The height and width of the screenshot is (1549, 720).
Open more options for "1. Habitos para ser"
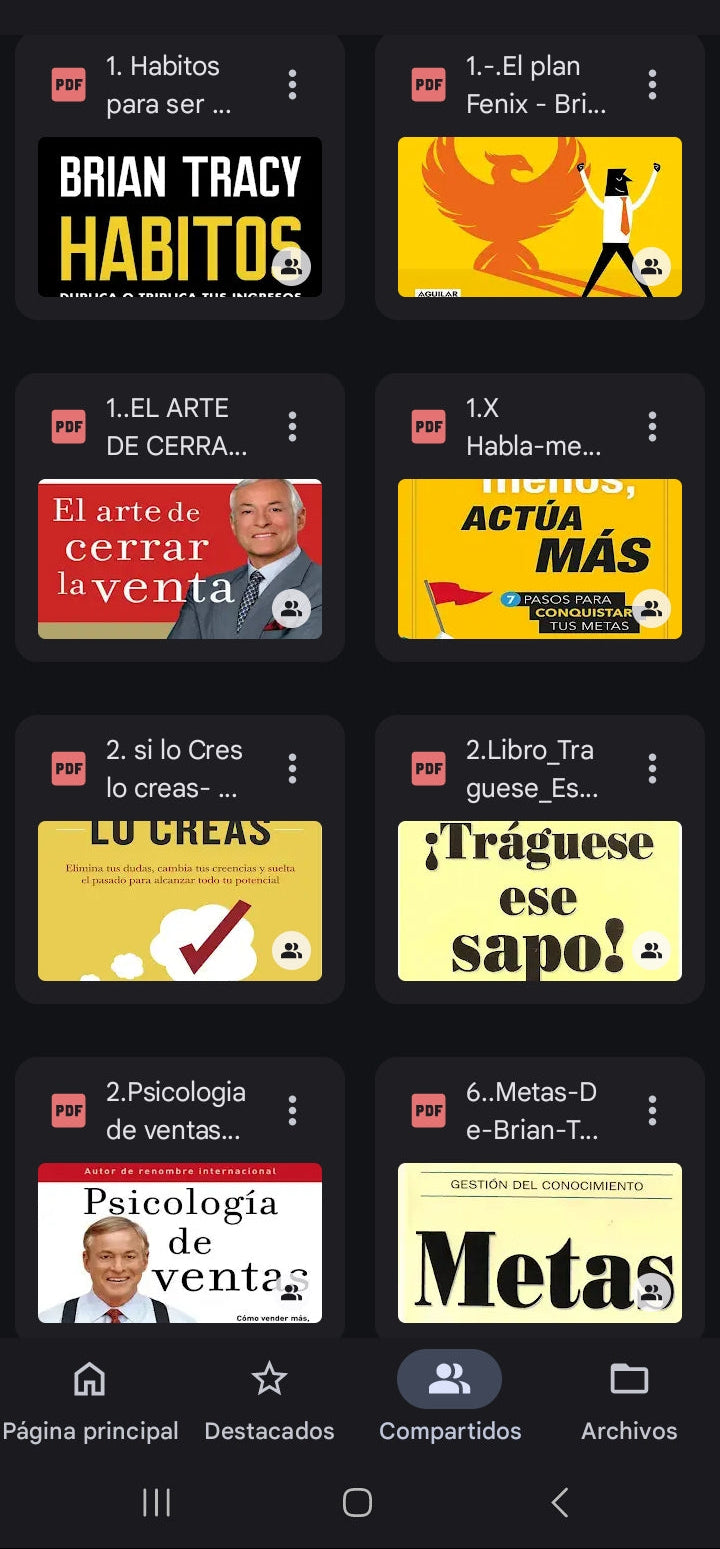(x=292, y=85)
